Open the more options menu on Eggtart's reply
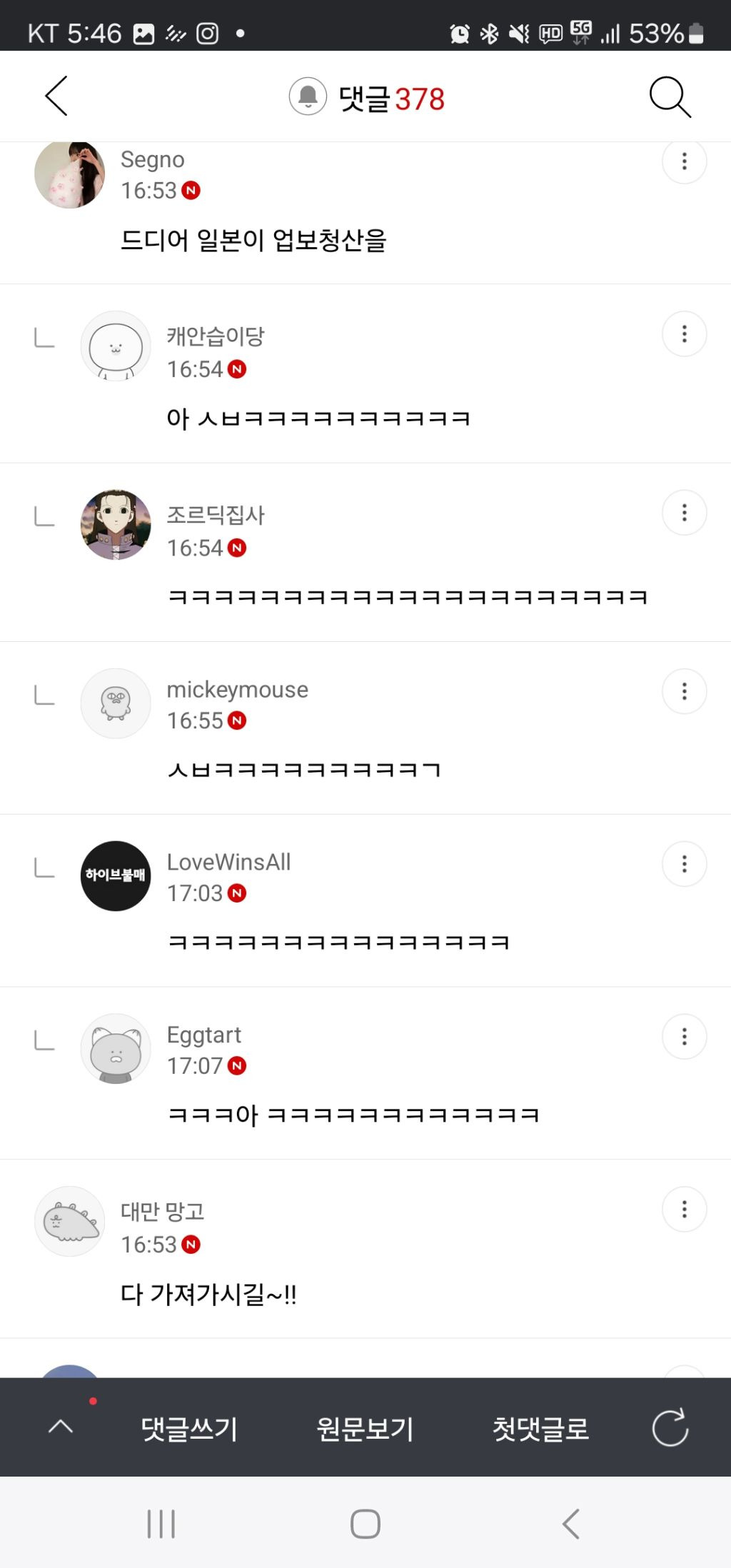The image size is (731, 1568). (684, 1037)
